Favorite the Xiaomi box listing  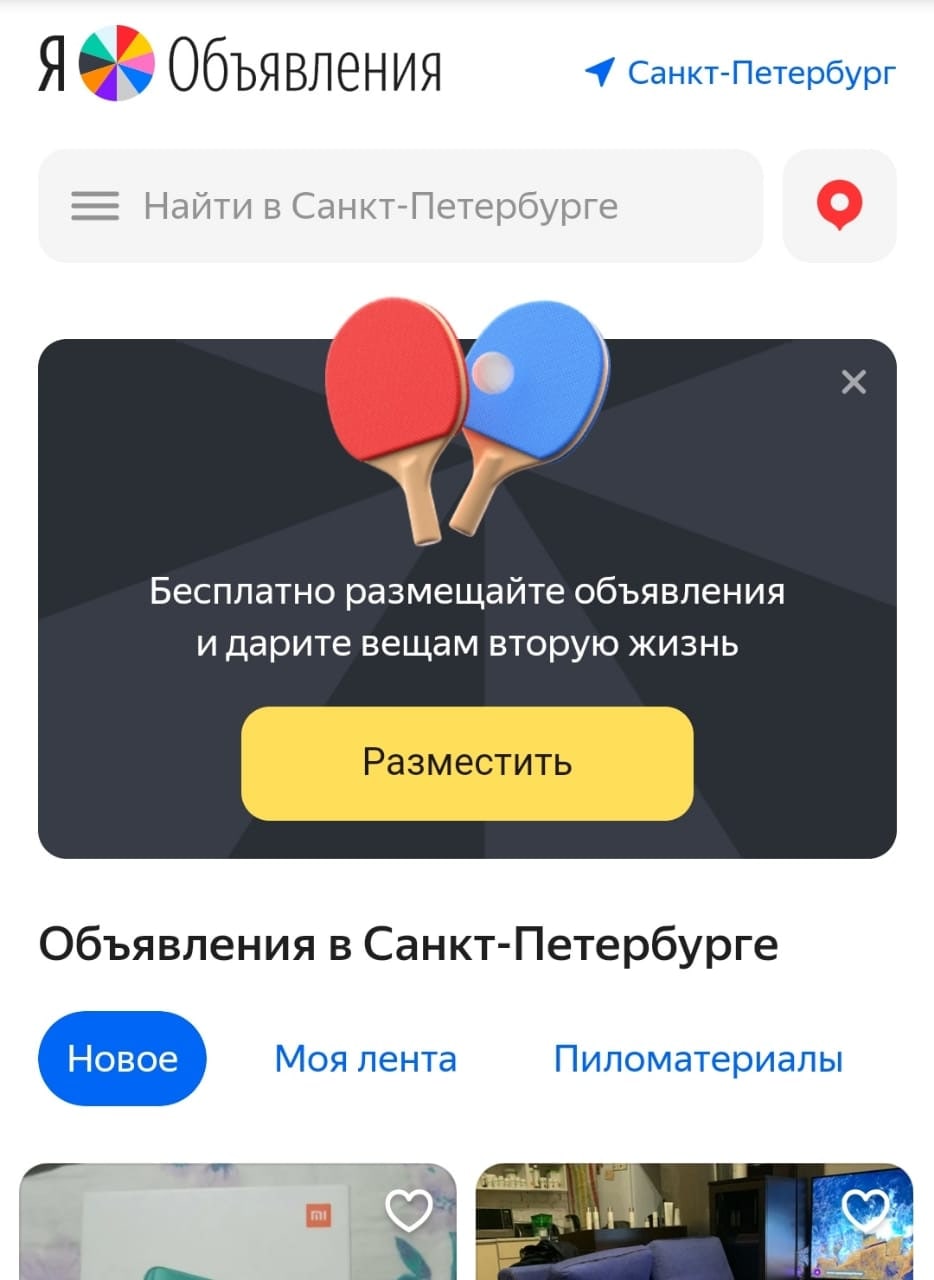click(408, 1212)
